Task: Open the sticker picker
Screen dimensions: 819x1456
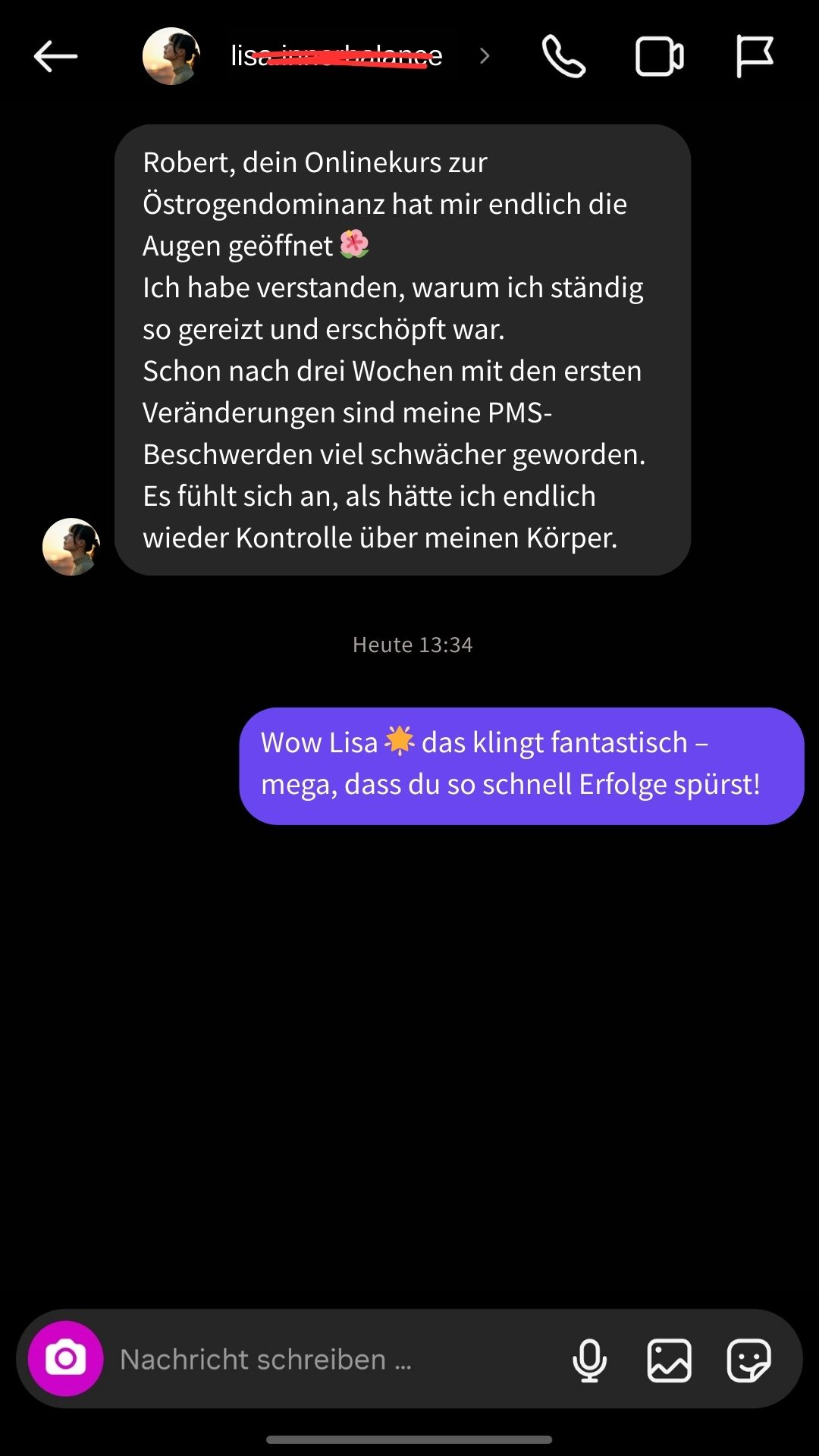Action: (x=748, y=1360)
